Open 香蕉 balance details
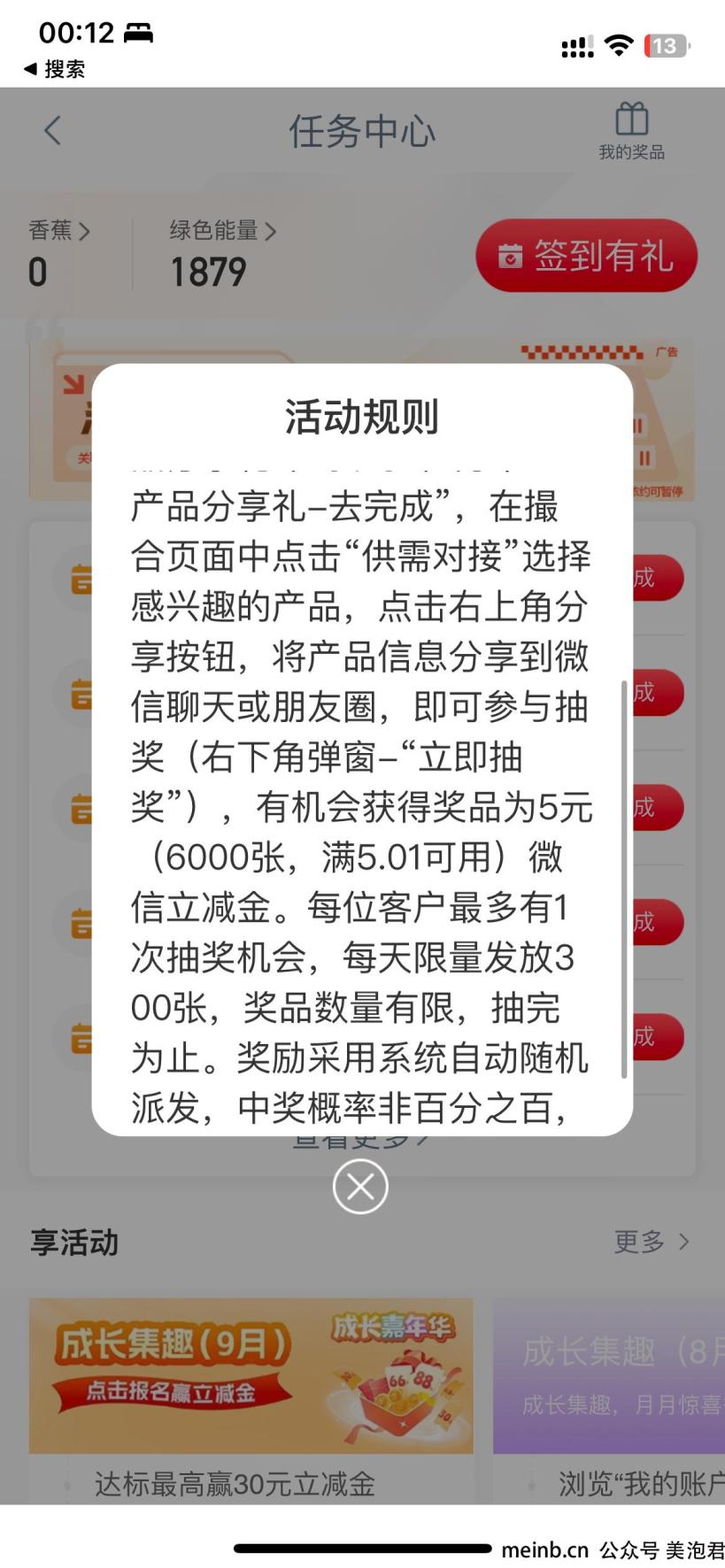 [58, 232]
